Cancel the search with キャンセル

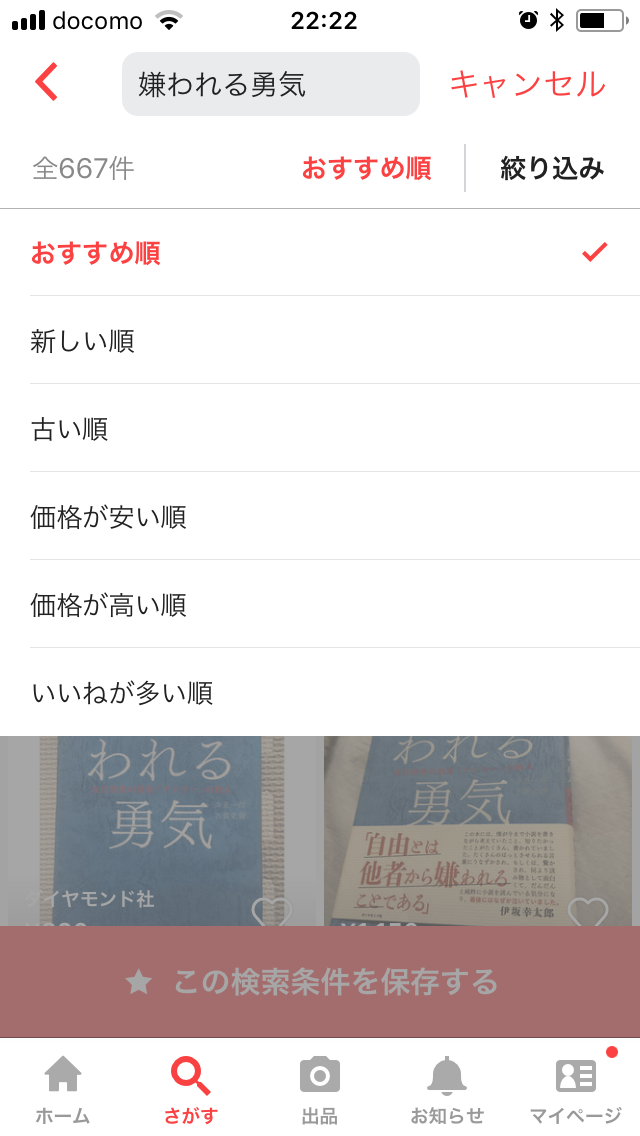527,84
